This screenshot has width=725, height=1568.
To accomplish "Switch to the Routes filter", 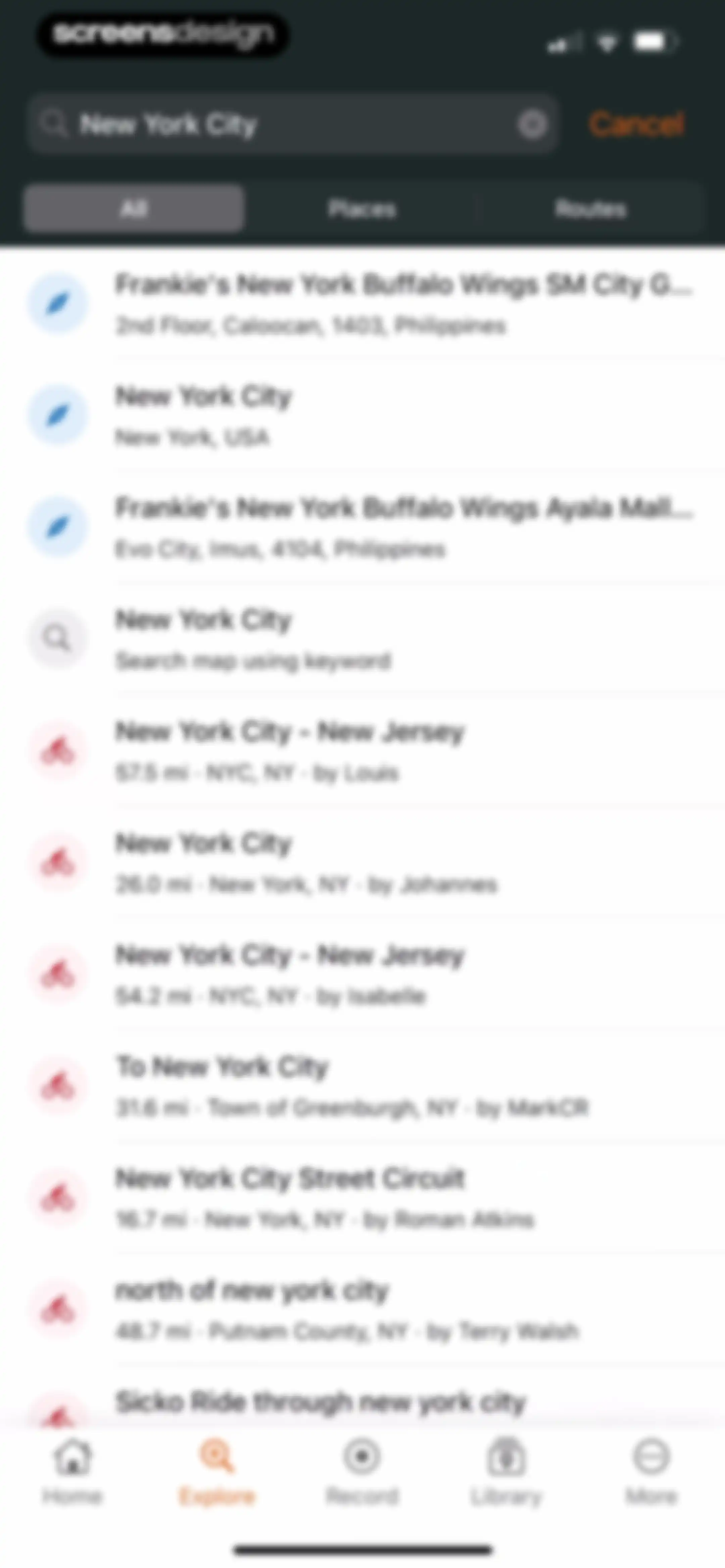I will click(x=590, y=209).
